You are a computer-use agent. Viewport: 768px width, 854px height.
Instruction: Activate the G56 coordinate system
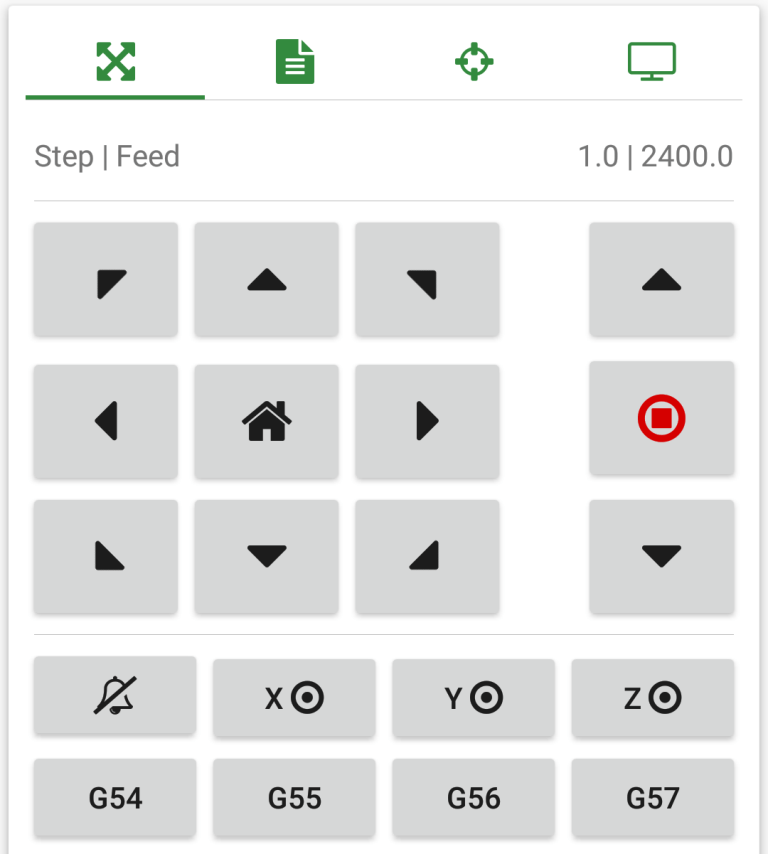(473, 798)
